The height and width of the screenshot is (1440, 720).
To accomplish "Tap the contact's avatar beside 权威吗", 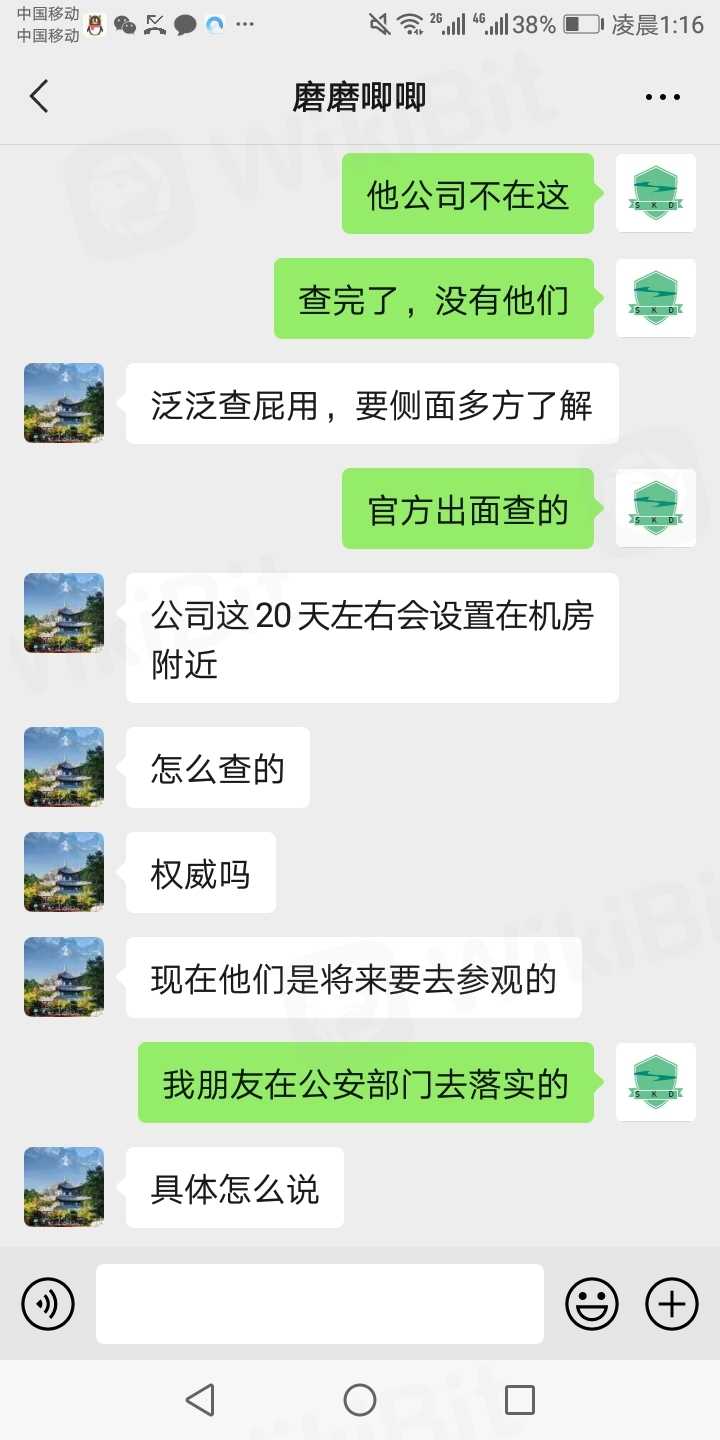I will [x=64, y=872].
